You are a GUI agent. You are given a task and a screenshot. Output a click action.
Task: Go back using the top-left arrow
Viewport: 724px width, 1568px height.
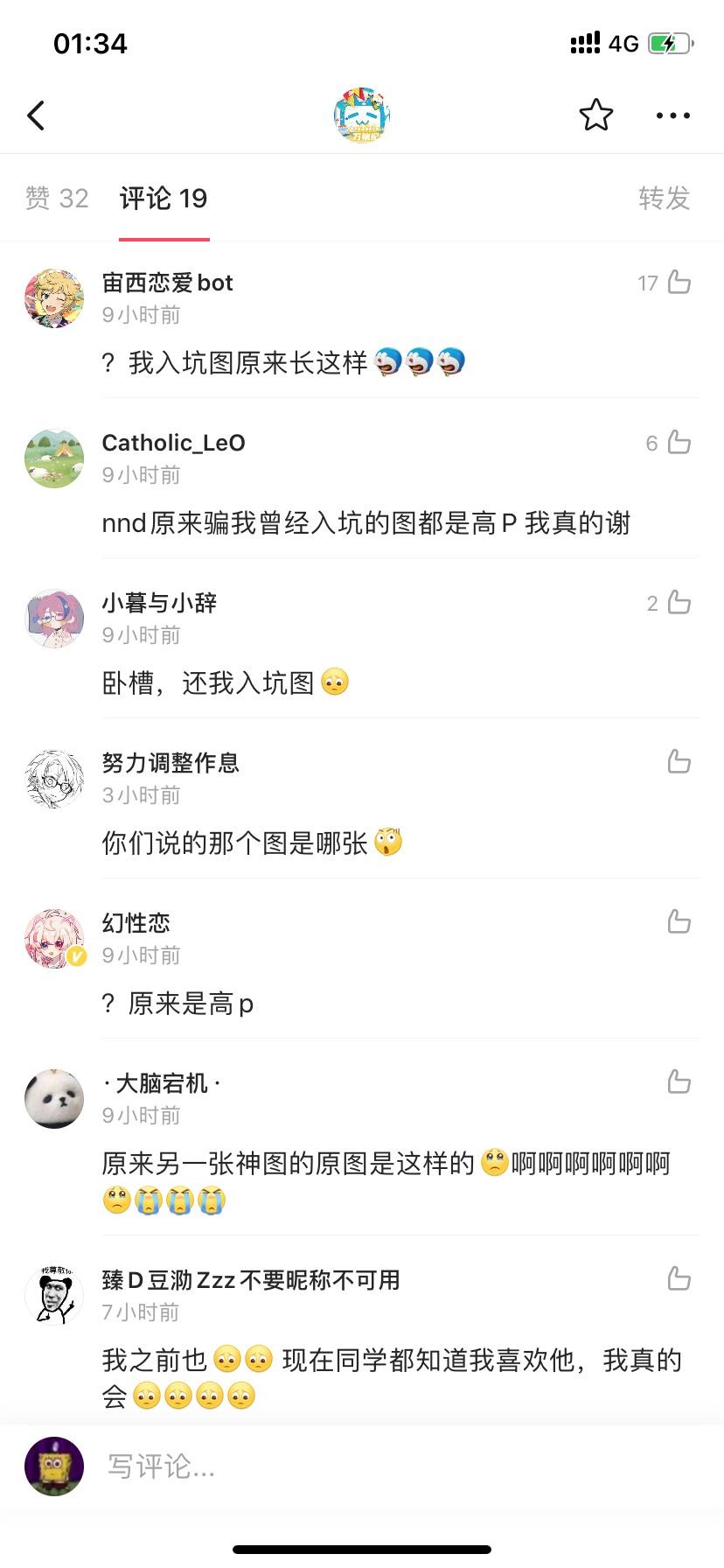36,115
